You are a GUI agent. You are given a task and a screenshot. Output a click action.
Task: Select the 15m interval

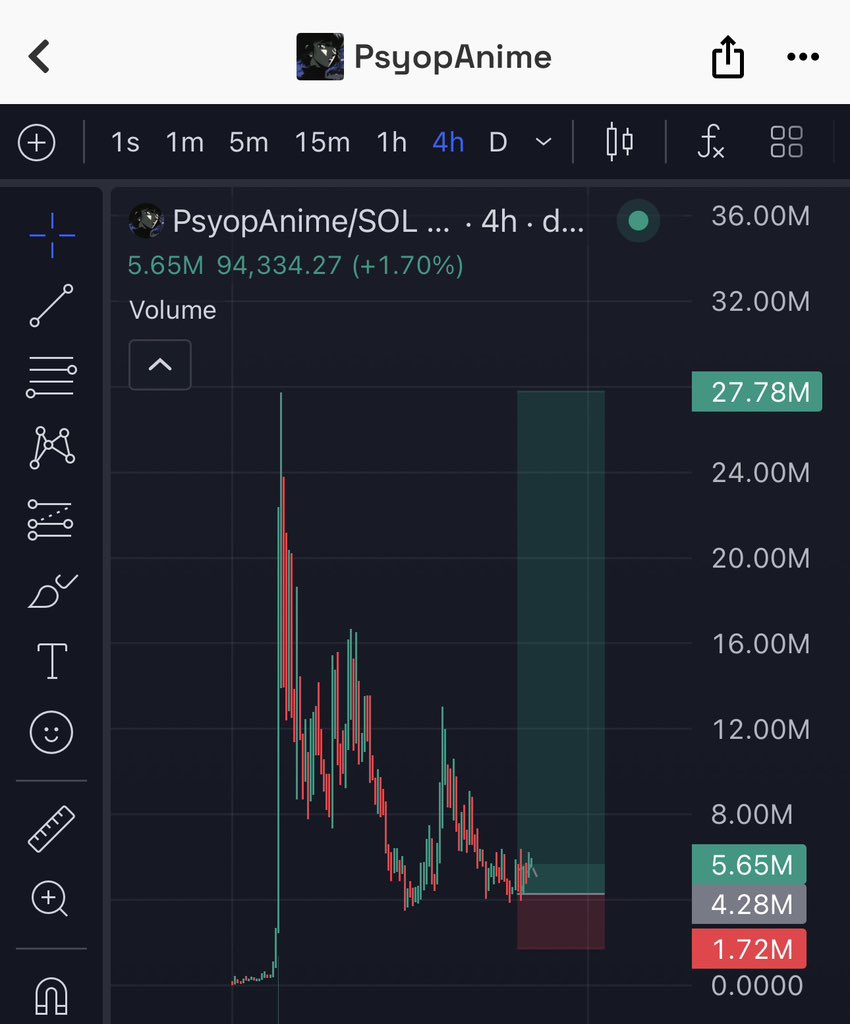[322, 143]
